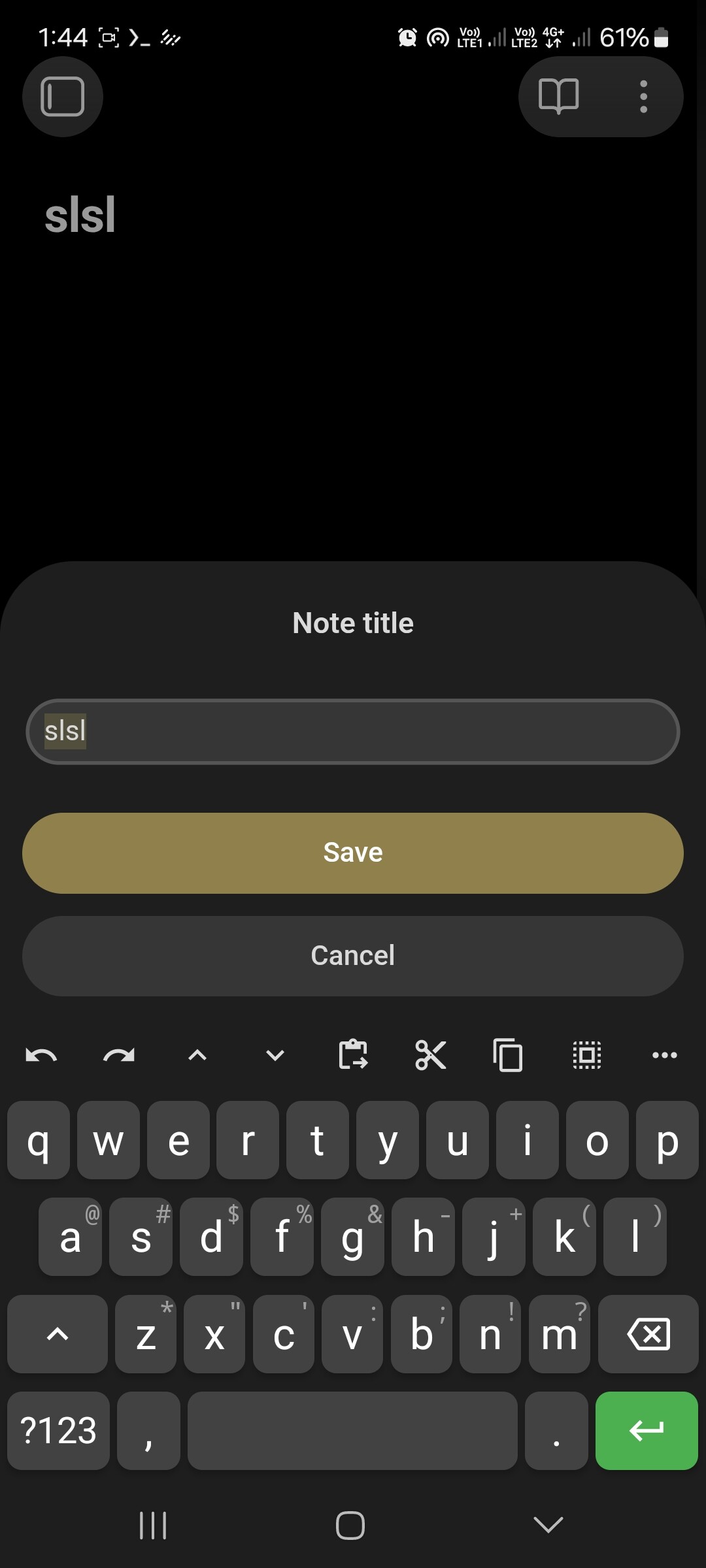Move cursor down with the down arrow

[275, 1055]
